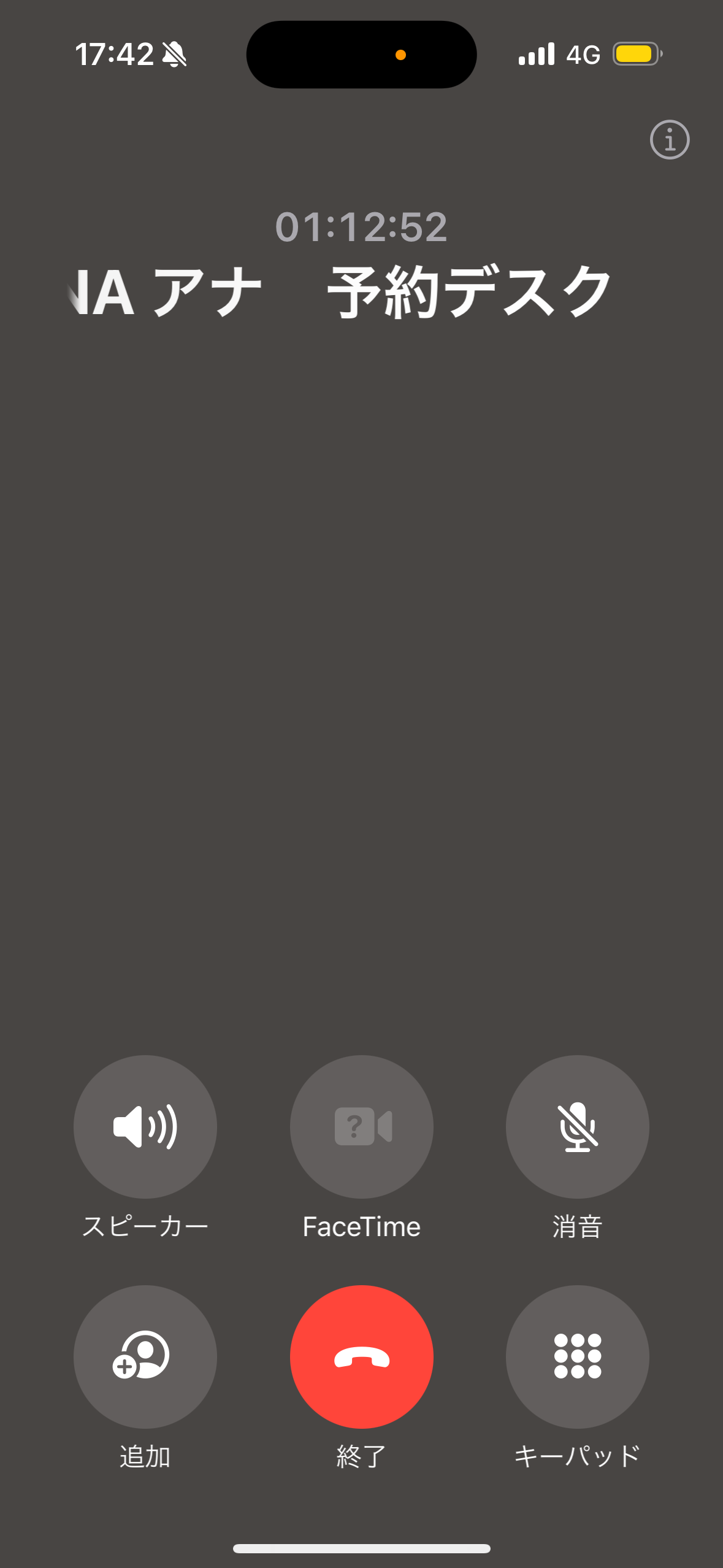Add another caller with 追加
The image size is (723, 1568).
[145, 1356]
